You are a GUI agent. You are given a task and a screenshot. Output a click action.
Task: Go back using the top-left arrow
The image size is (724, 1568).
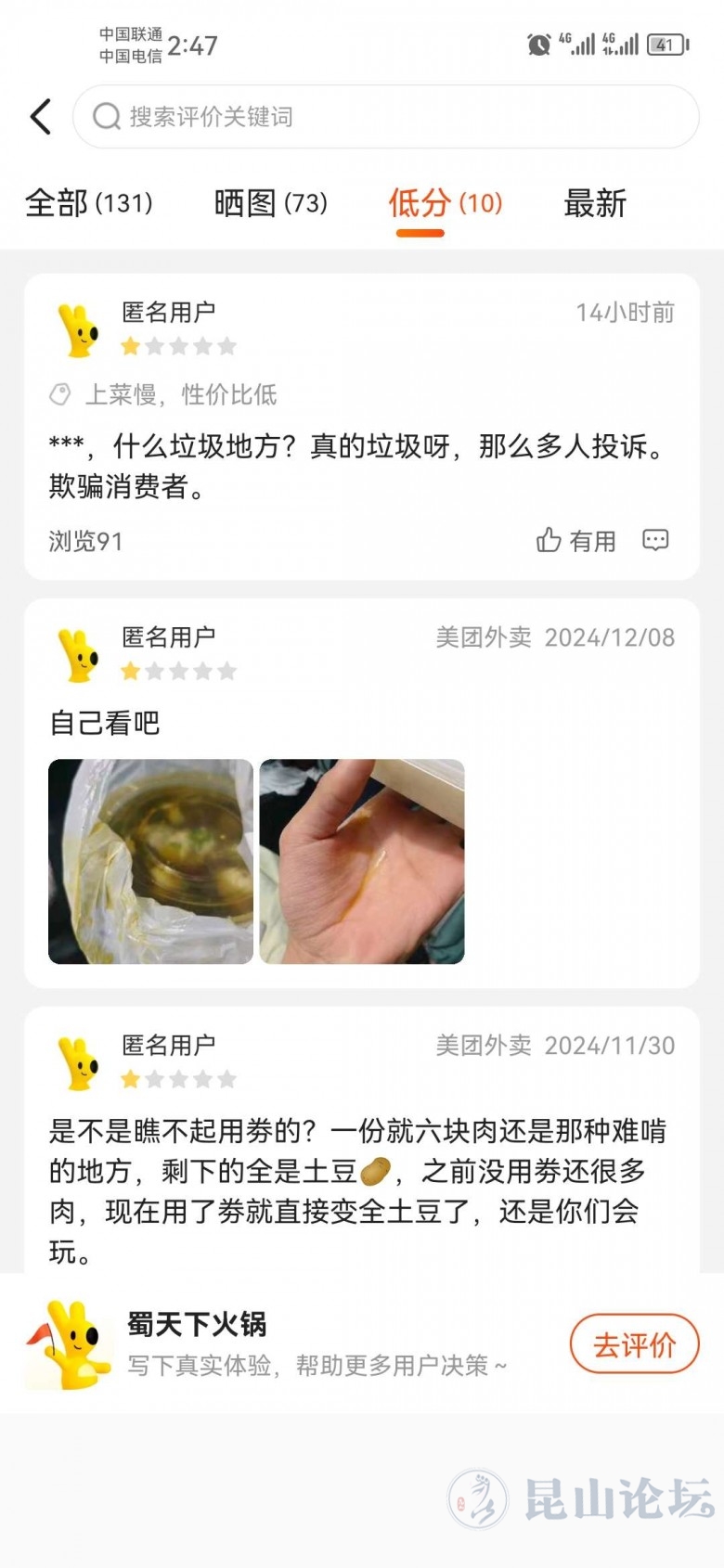[x=41, y=117]
